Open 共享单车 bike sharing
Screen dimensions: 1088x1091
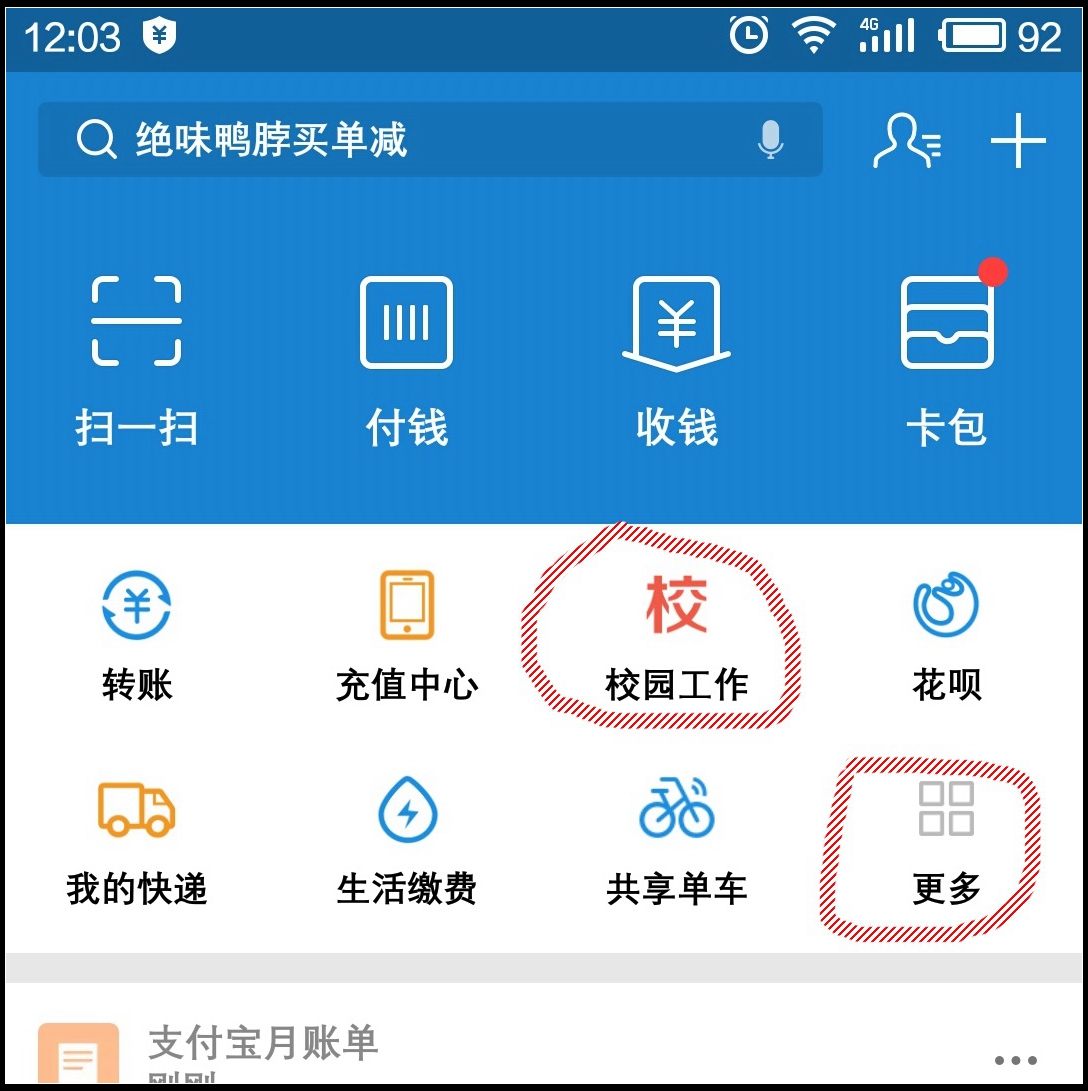pos(677,840)
